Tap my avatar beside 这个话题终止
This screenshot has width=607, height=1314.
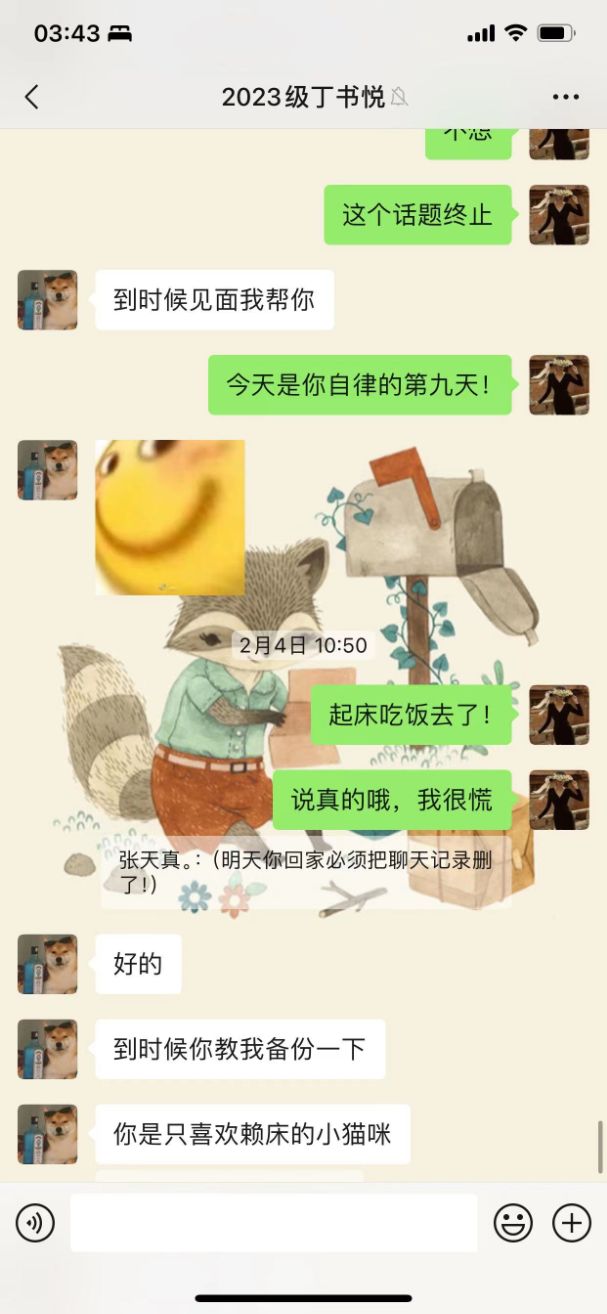coord(558,215)
